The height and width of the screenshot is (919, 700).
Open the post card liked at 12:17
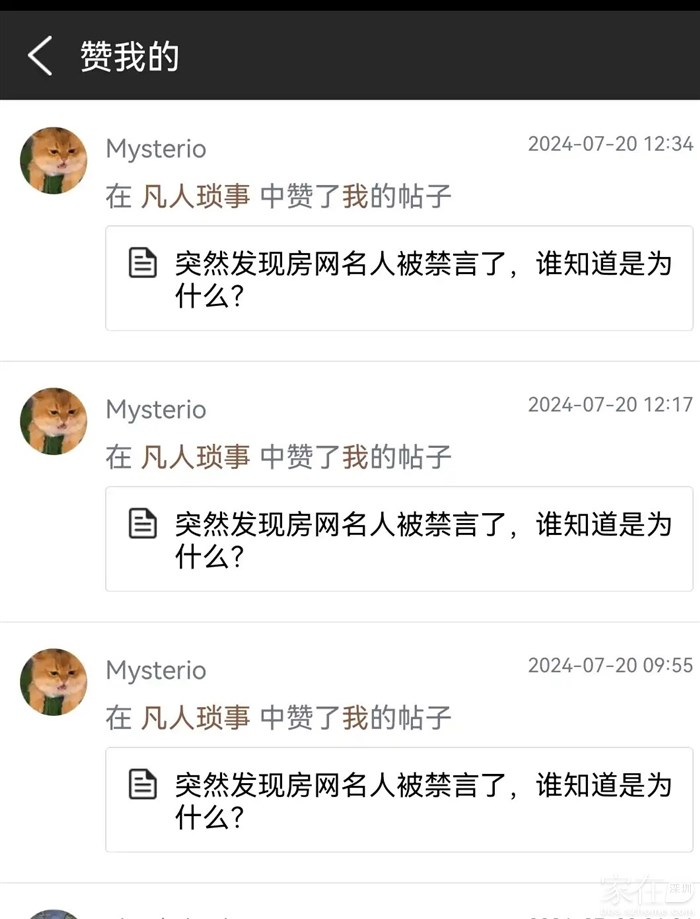(x=399, y=539)
